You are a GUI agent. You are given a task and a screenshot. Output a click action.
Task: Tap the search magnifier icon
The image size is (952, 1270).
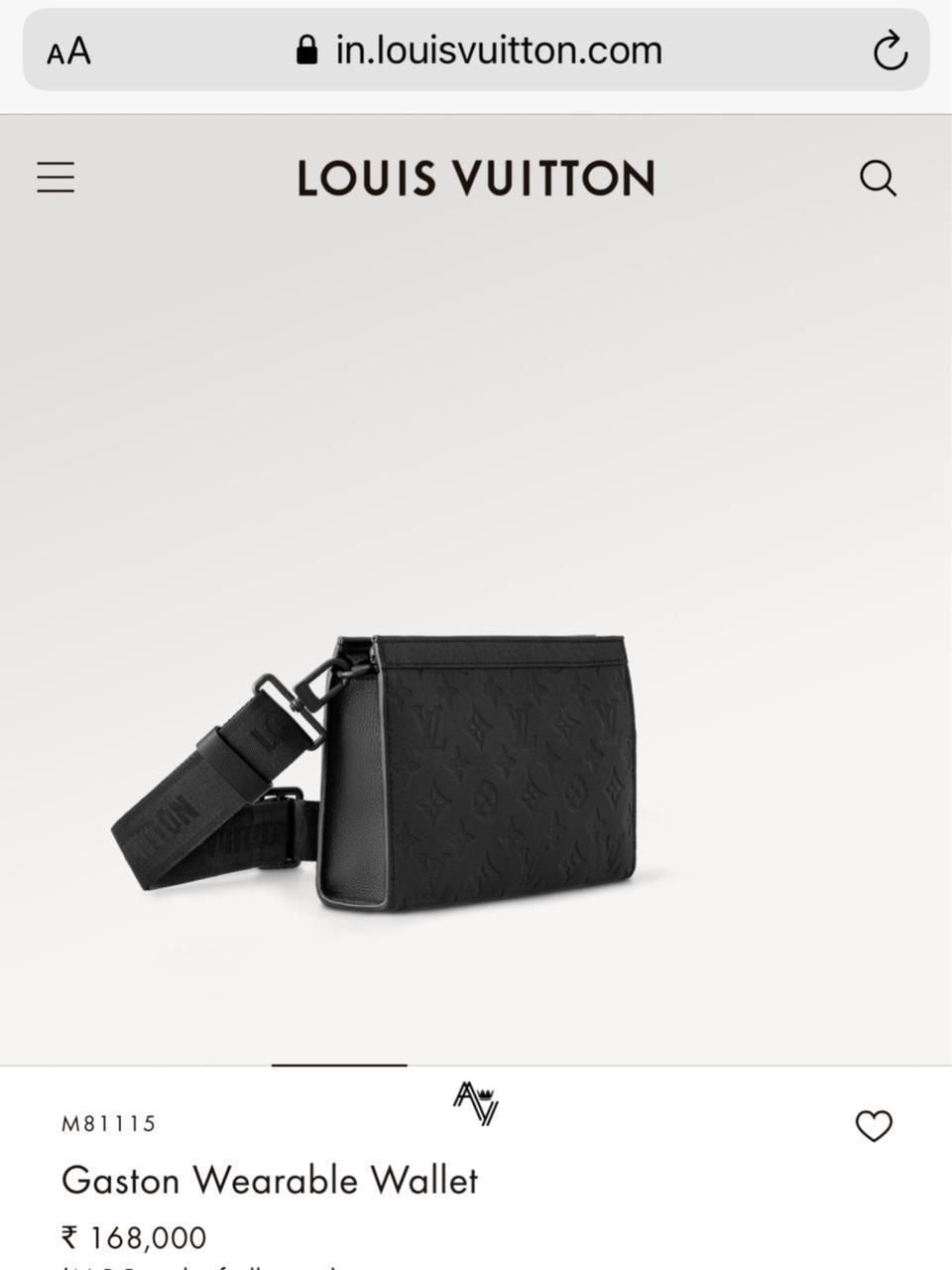[x=879, y=179]
